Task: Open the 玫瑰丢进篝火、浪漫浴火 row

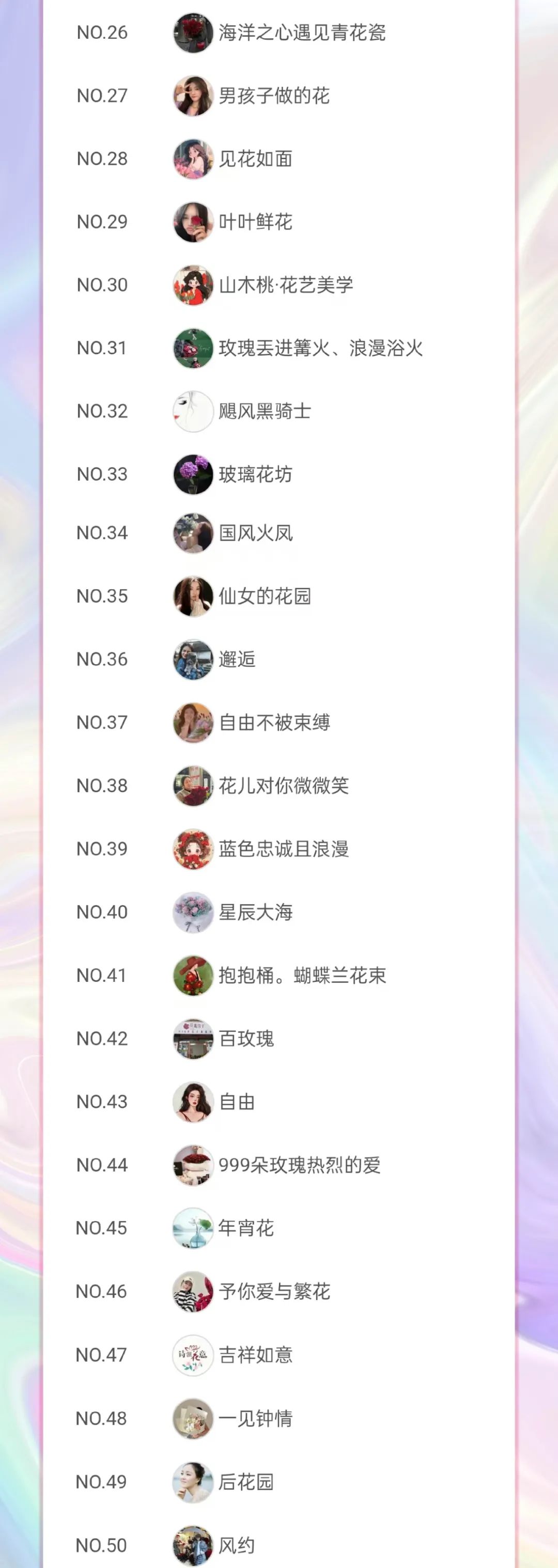Action: coord(320,348)
